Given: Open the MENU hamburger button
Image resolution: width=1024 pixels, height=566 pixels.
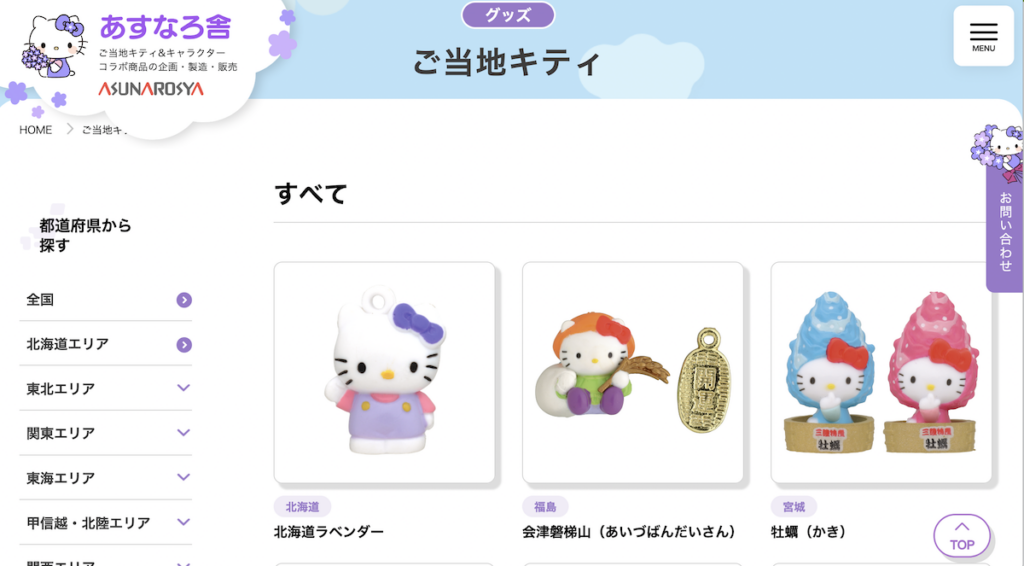Looking at the screenshot, I should (x=983, y=36).
